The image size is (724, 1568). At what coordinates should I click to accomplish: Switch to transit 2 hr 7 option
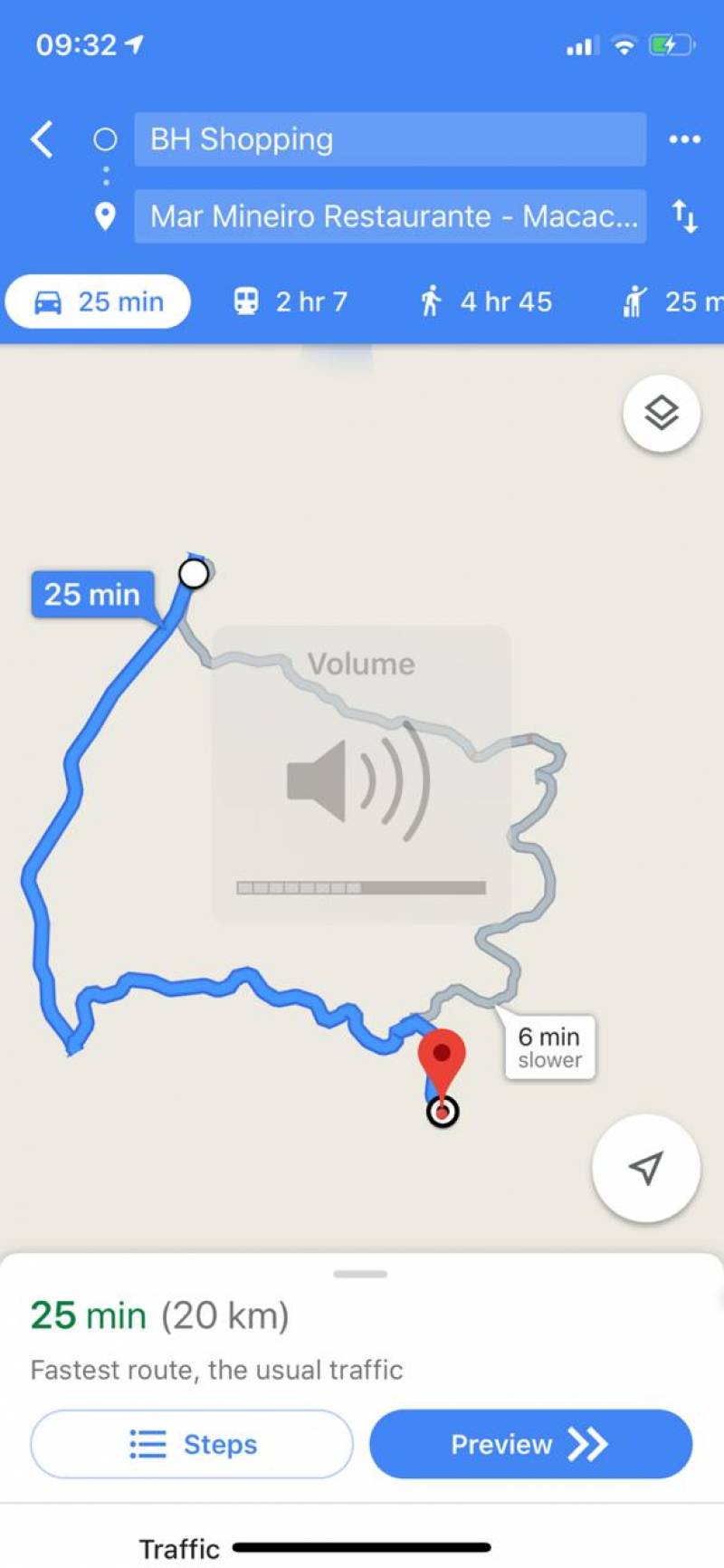coord(291,301)
